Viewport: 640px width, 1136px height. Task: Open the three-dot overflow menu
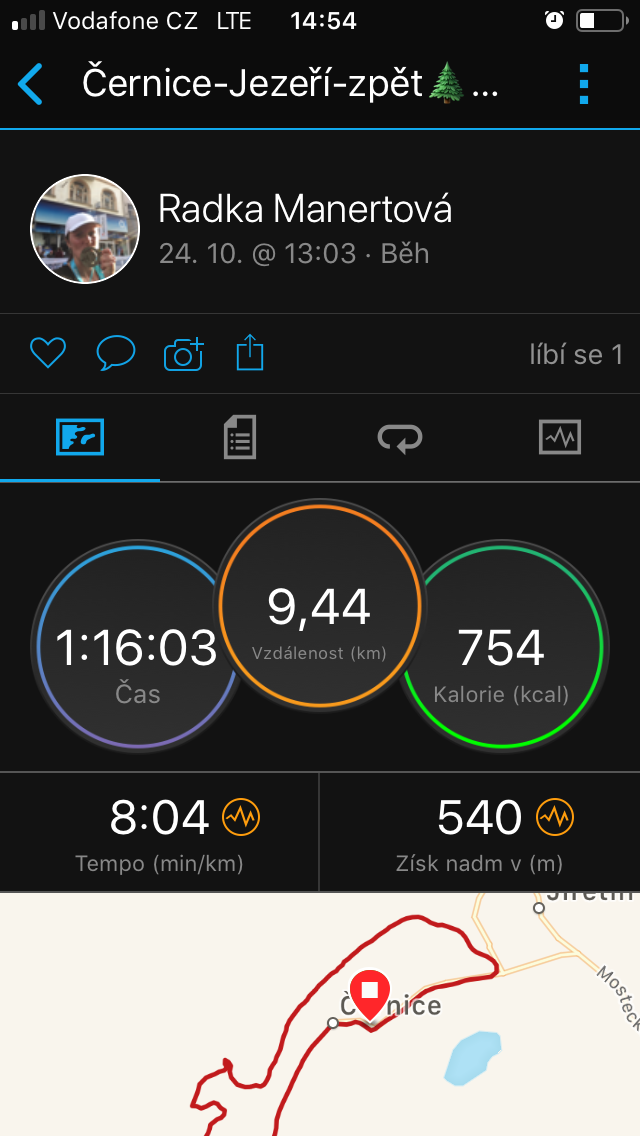[584, 85]
